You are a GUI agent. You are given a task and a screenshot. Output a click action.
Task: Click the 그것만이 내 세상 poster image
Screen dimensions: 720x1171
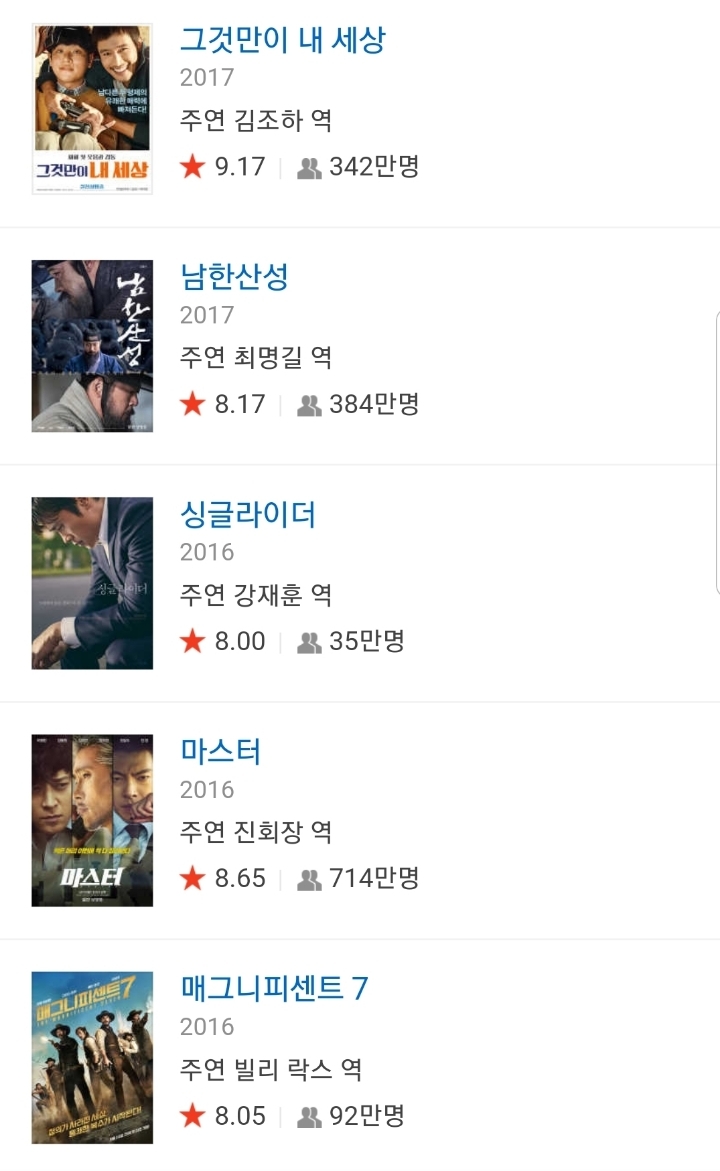[x=91, y=107]
